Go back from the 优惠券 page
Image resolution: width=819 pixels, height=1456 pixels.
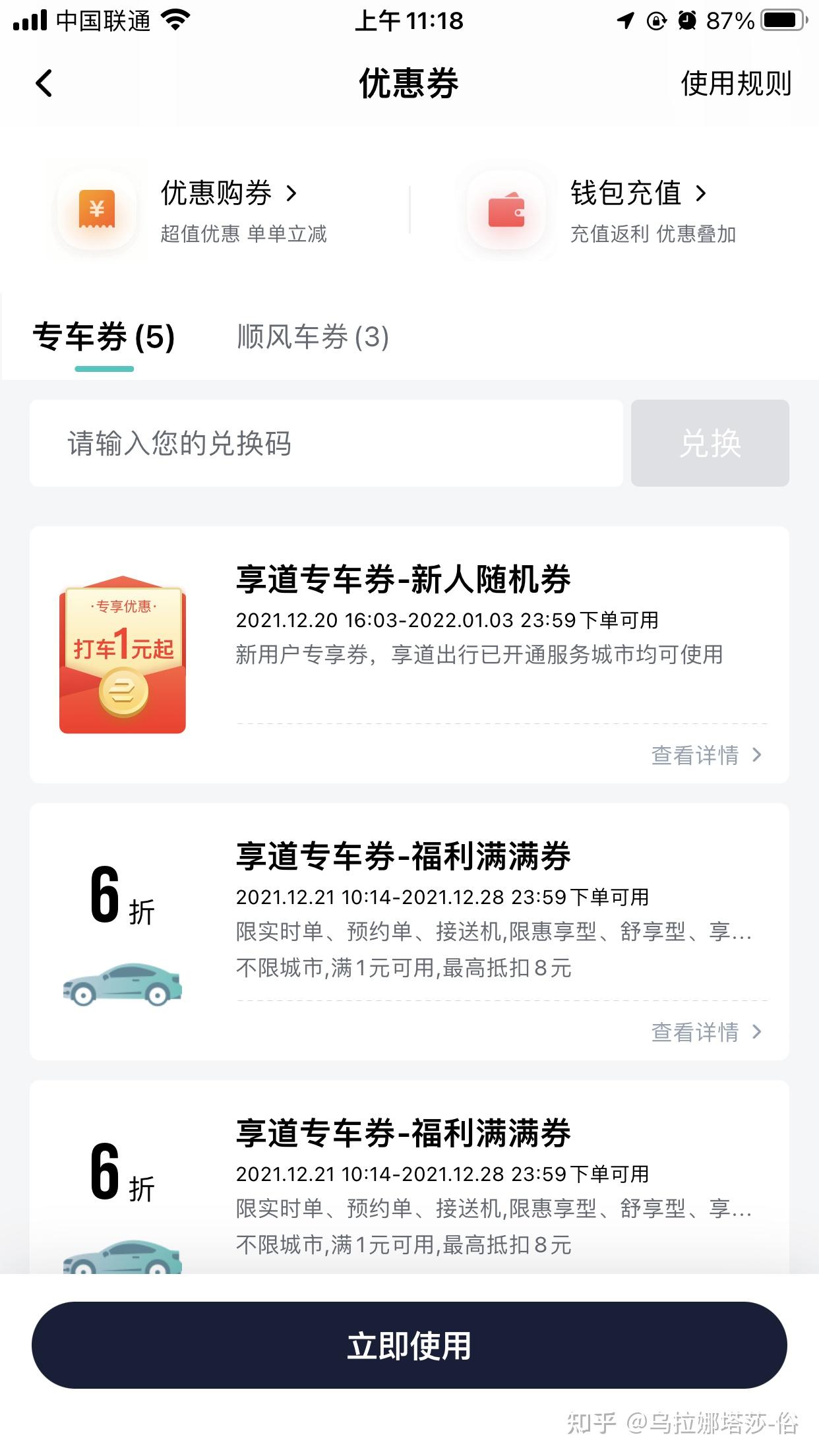pyautogui.click(x=44, y=84)
